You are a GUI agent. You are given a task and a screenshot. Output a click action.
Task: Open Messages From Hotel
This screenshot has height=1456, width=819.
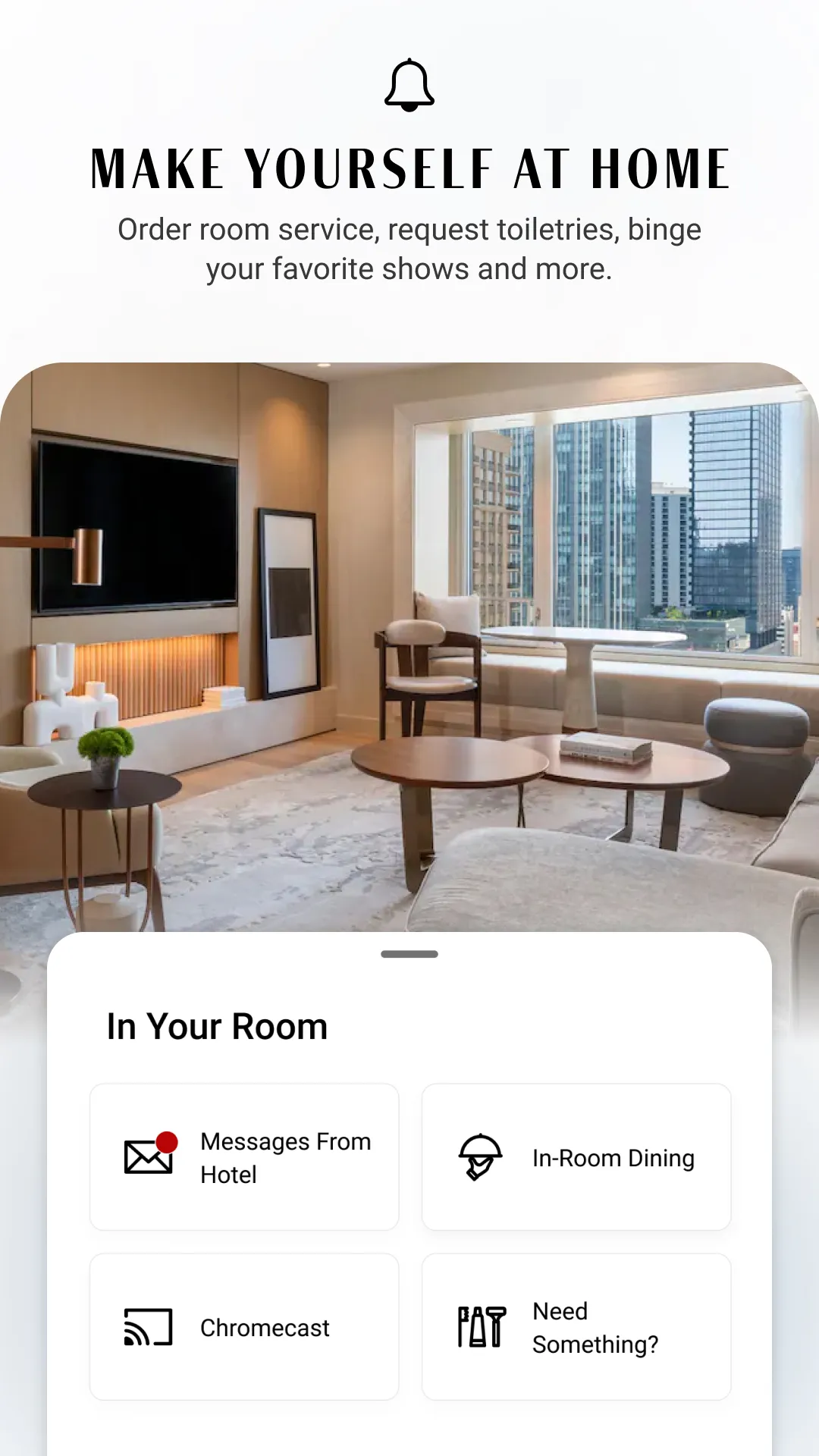[244, 1156]
